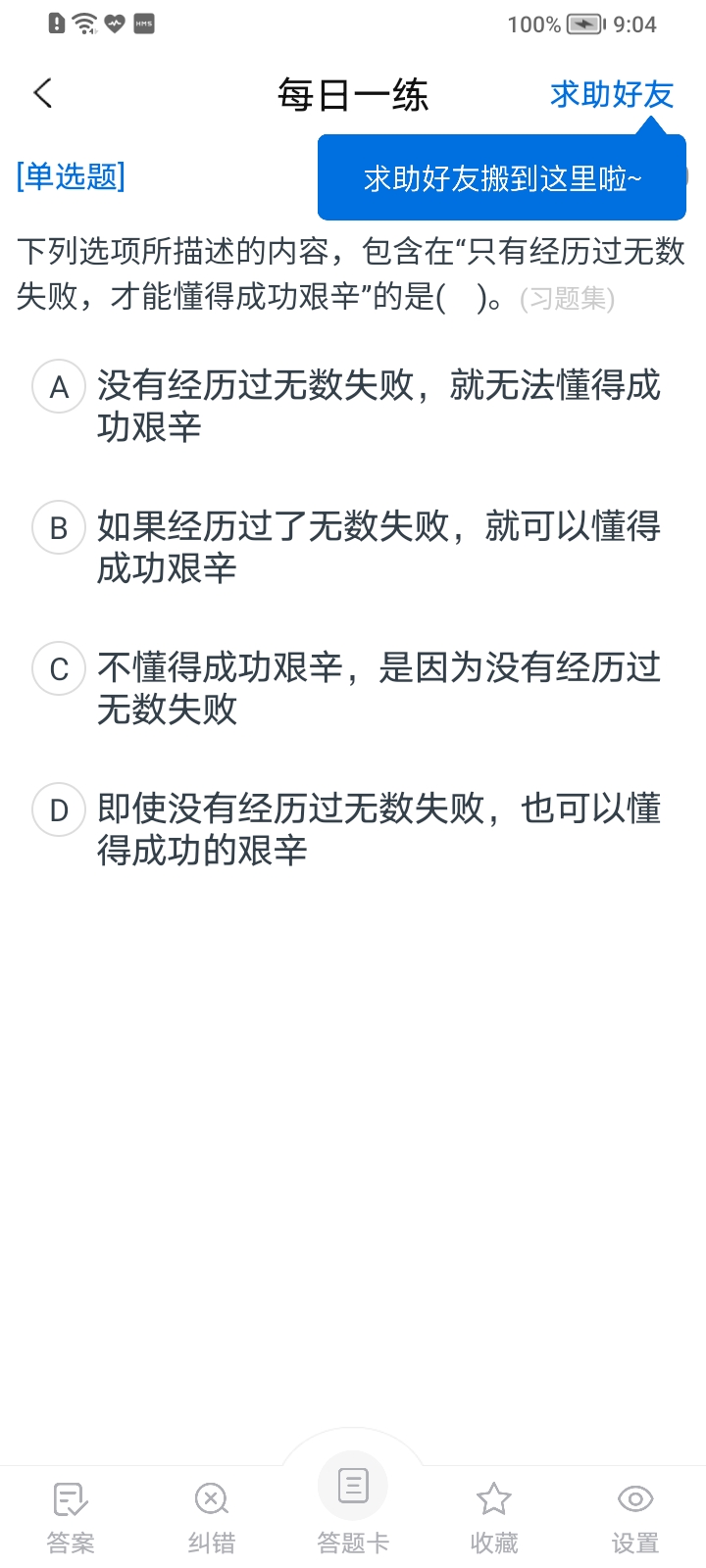Tap 求助好友 to ask friends
This screenshot has width=706, height=1568.
(612, 94)
